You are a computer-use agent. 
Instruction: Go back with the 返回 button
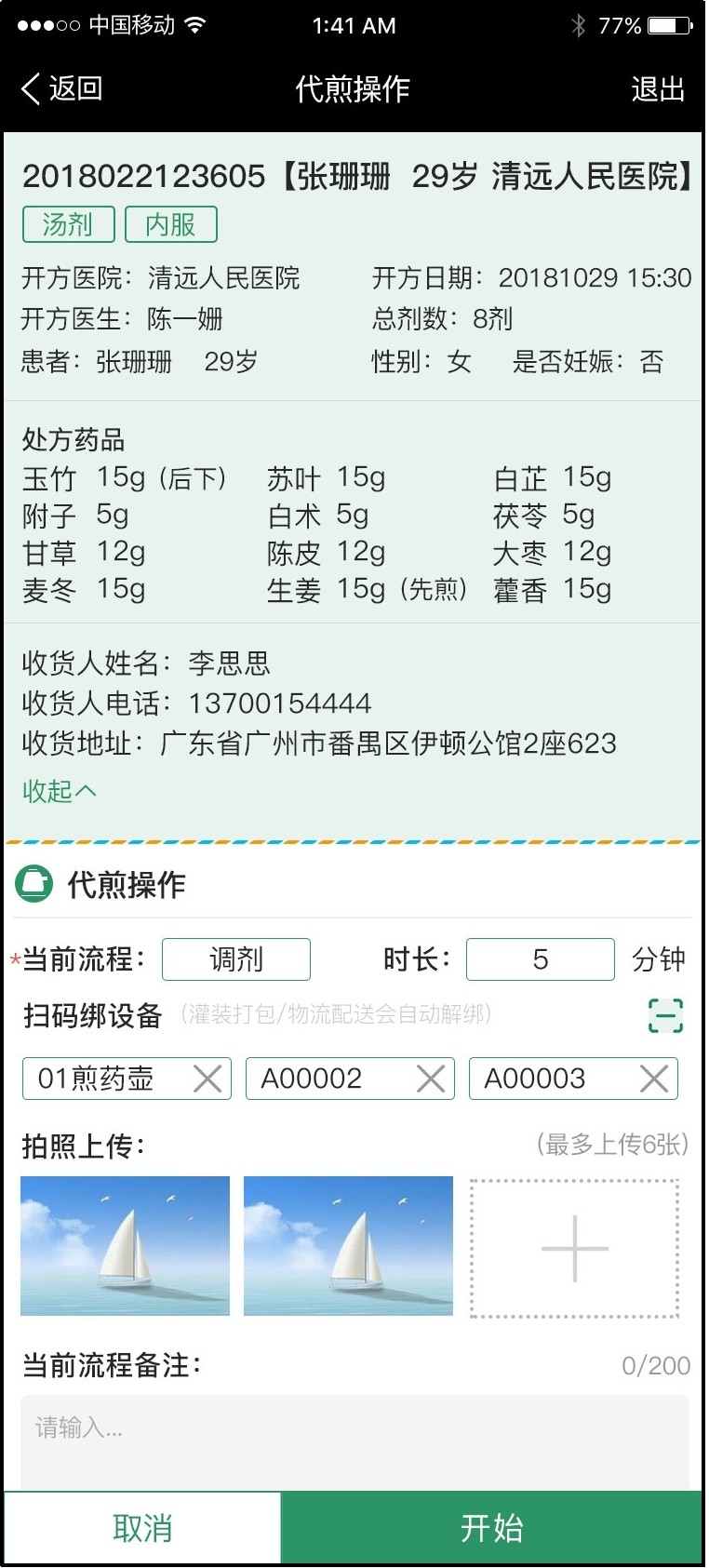pyautogui.click(x=61, y=89)
